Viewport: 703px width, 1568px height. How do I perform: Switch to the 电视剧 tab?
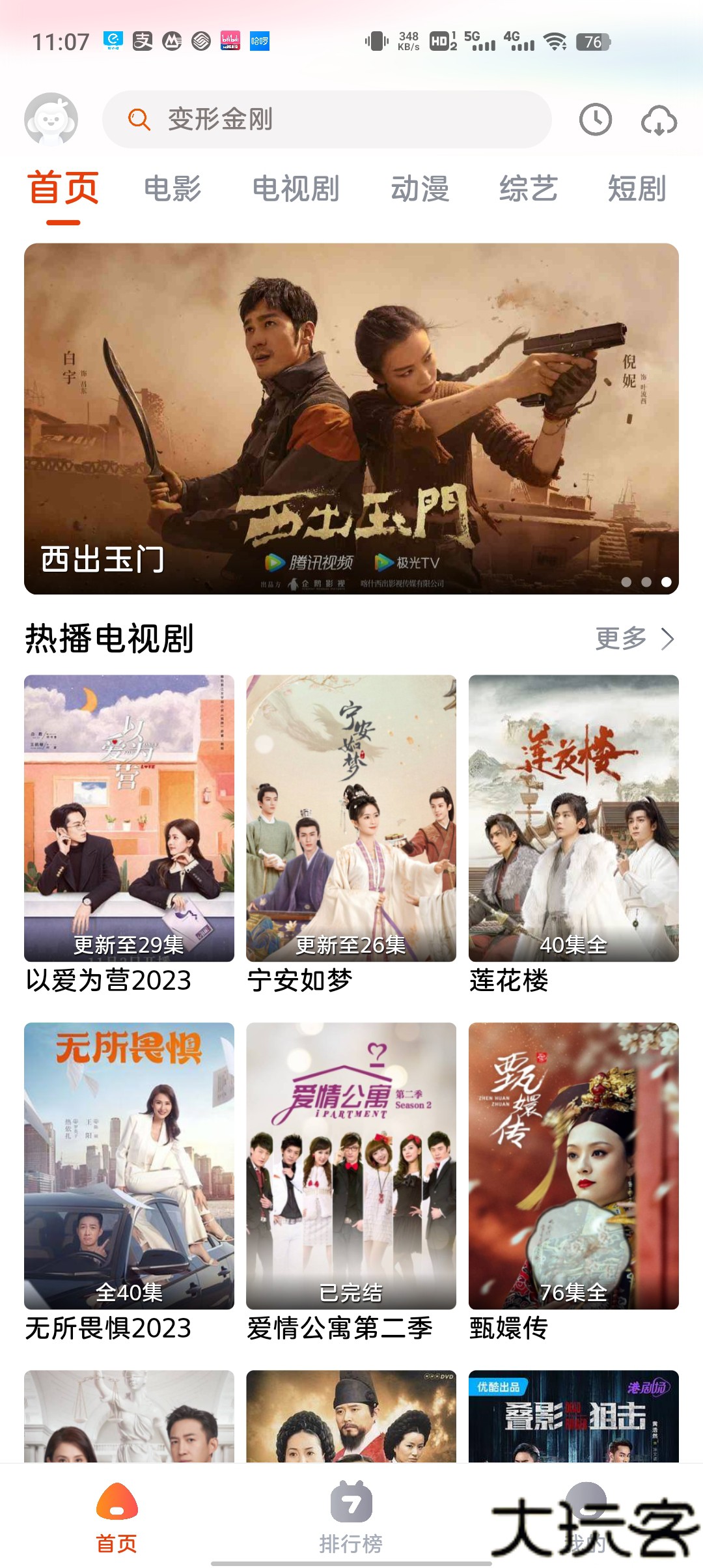[x=296, y=189]
